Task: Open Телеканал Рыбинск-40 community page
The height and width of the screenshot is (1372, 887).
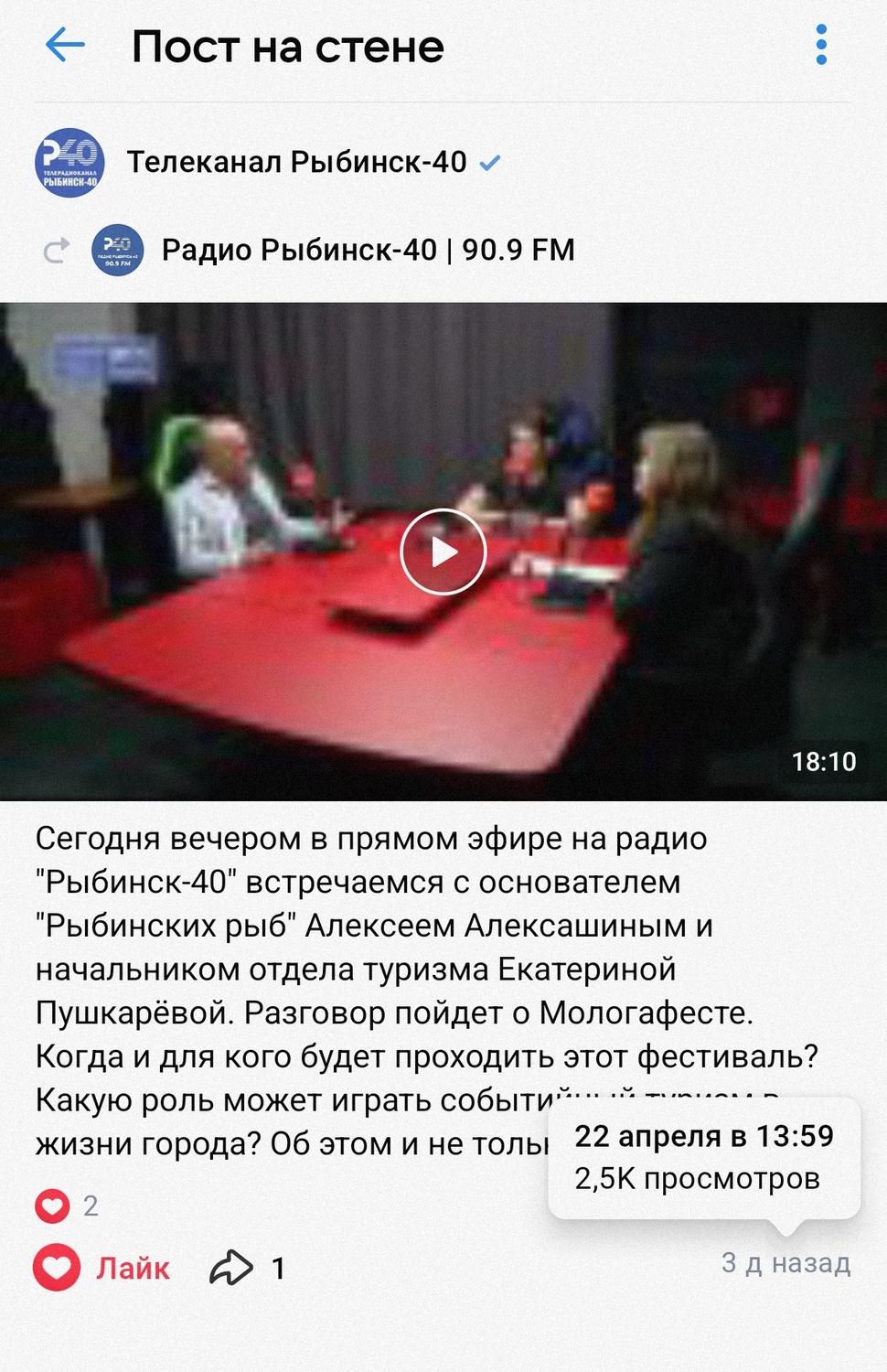Action: click(x=296, y=163)
